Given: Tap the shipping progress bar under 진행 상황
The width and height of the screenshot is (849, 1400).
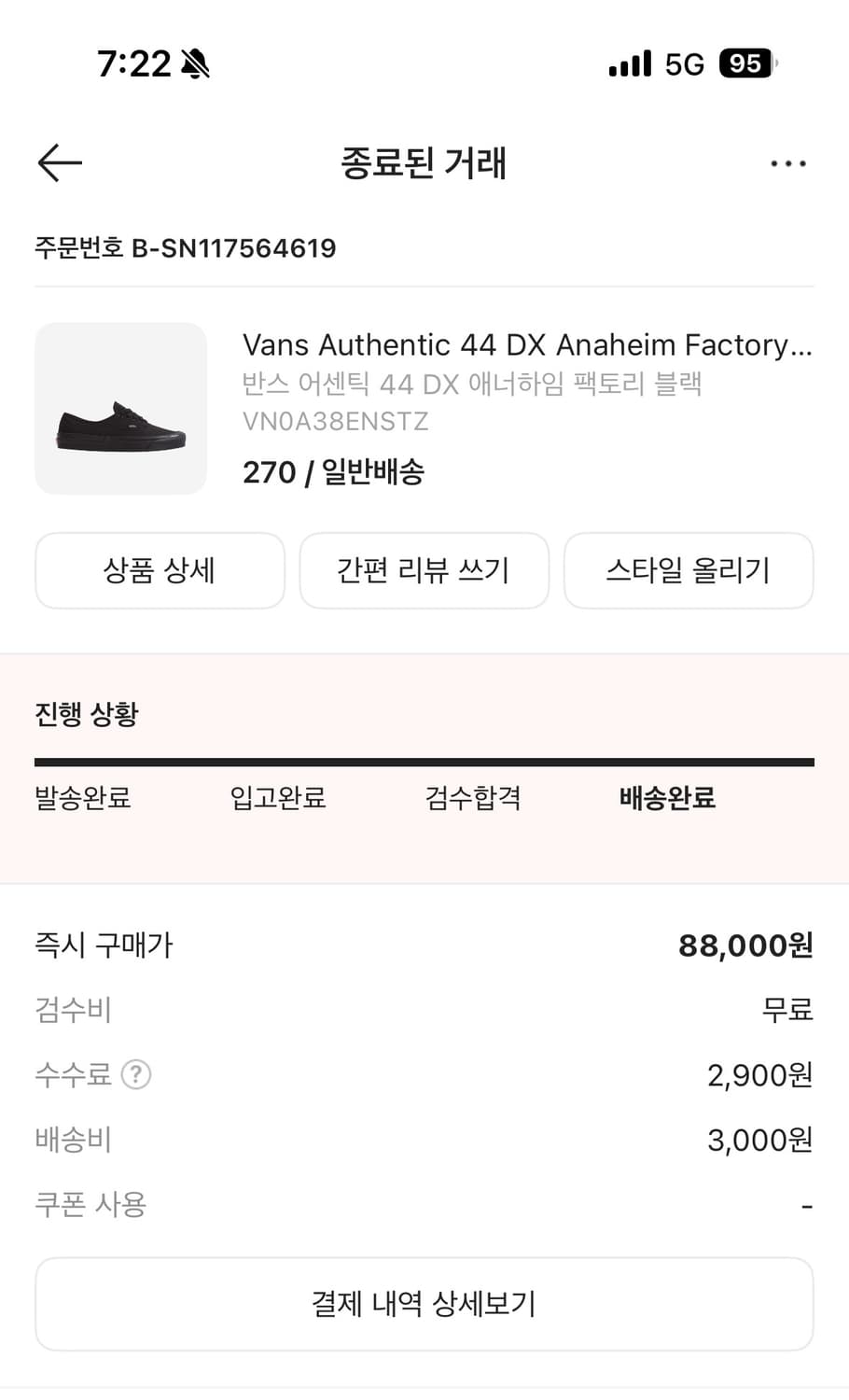Looking at the screenshot, I should pos(424,762).
